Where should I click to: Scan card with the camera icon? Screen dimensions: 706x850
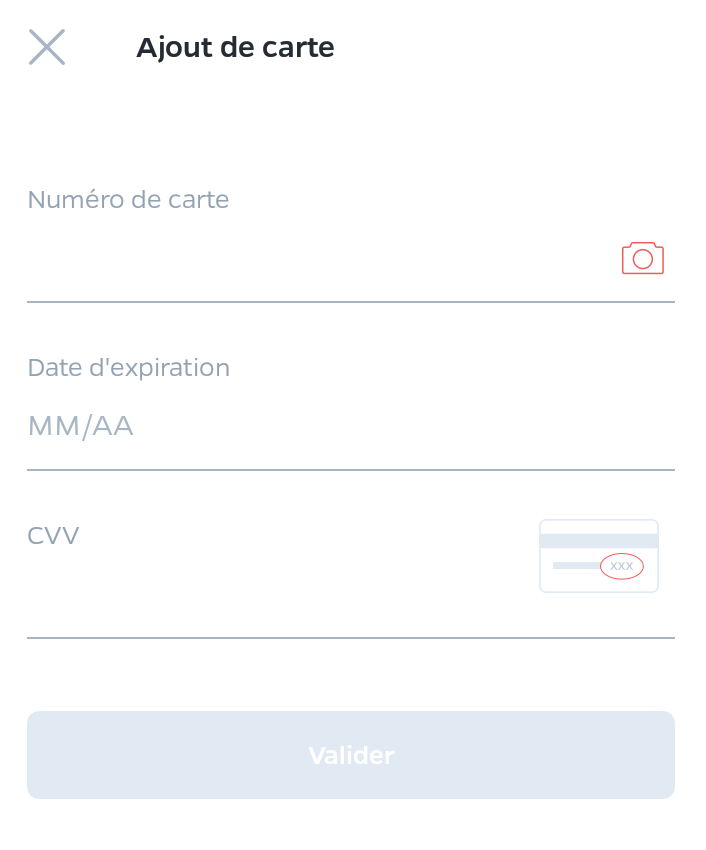642,258
